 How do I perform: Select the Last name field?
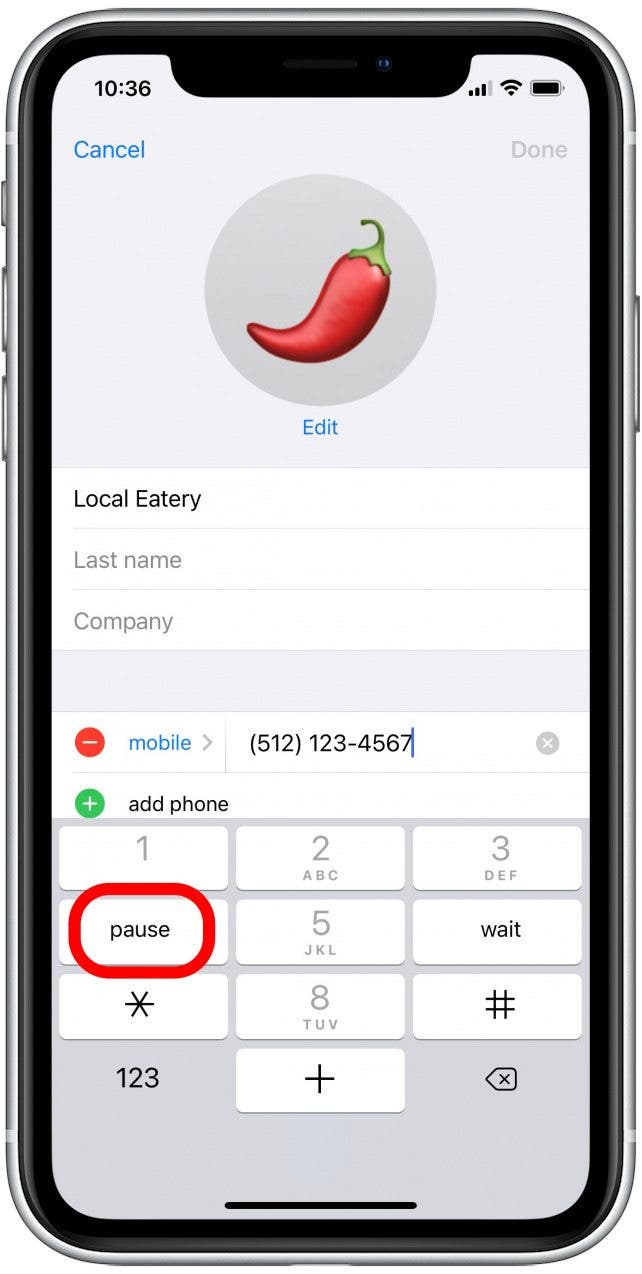pos(320,560)
